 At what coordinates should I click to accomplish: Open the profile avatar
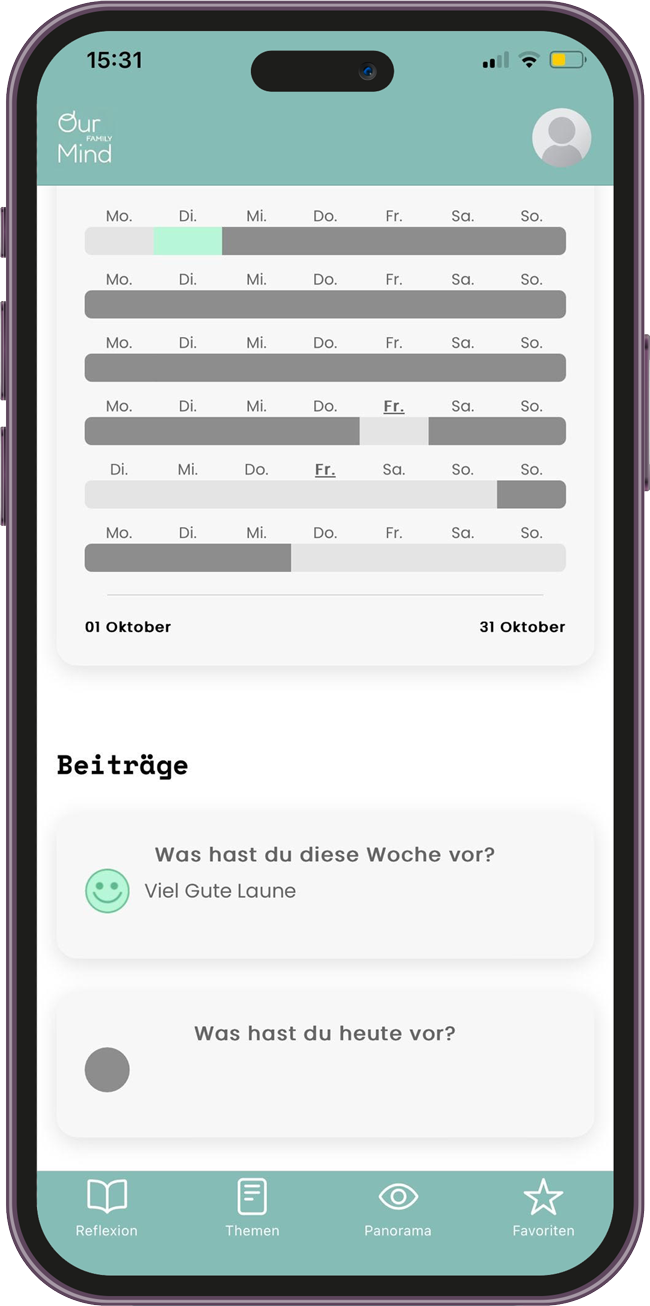pos(561,137)
